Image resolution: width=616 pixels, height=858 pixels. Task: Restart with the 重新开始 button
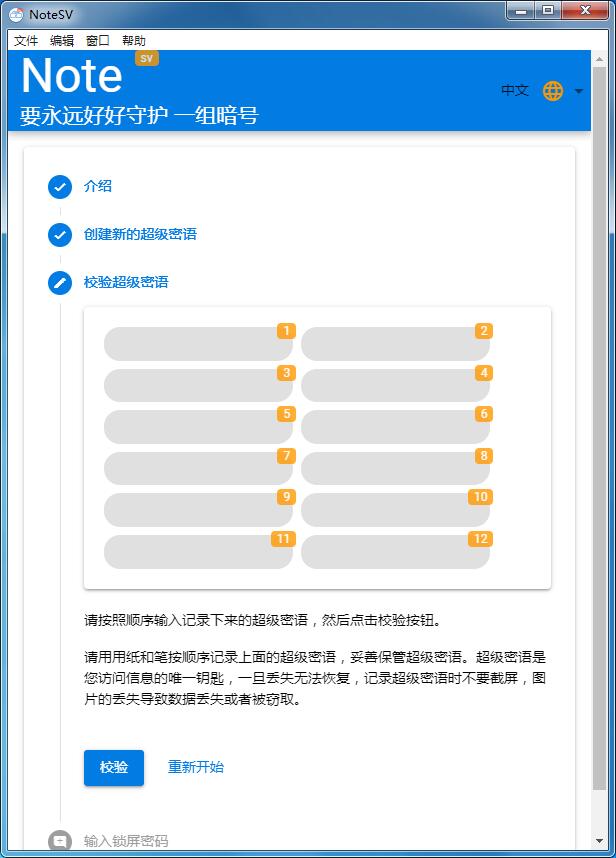pos(196,768)
